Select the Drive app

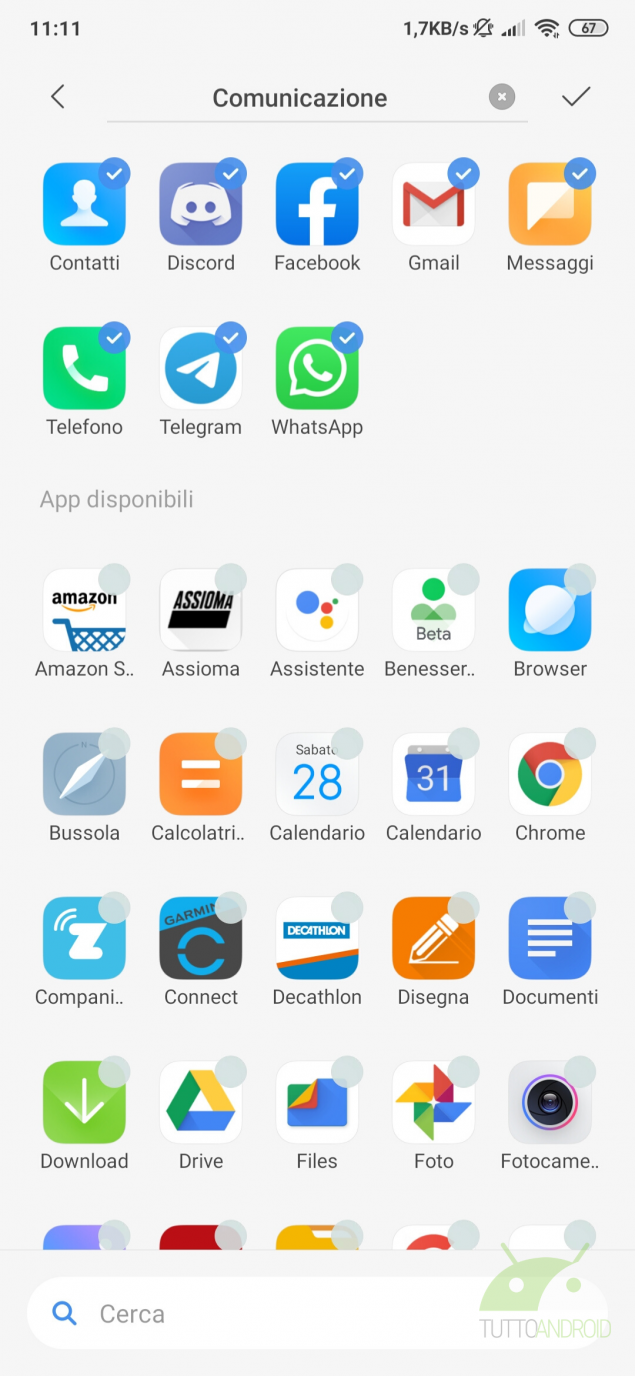click(x=200, y=1102)
